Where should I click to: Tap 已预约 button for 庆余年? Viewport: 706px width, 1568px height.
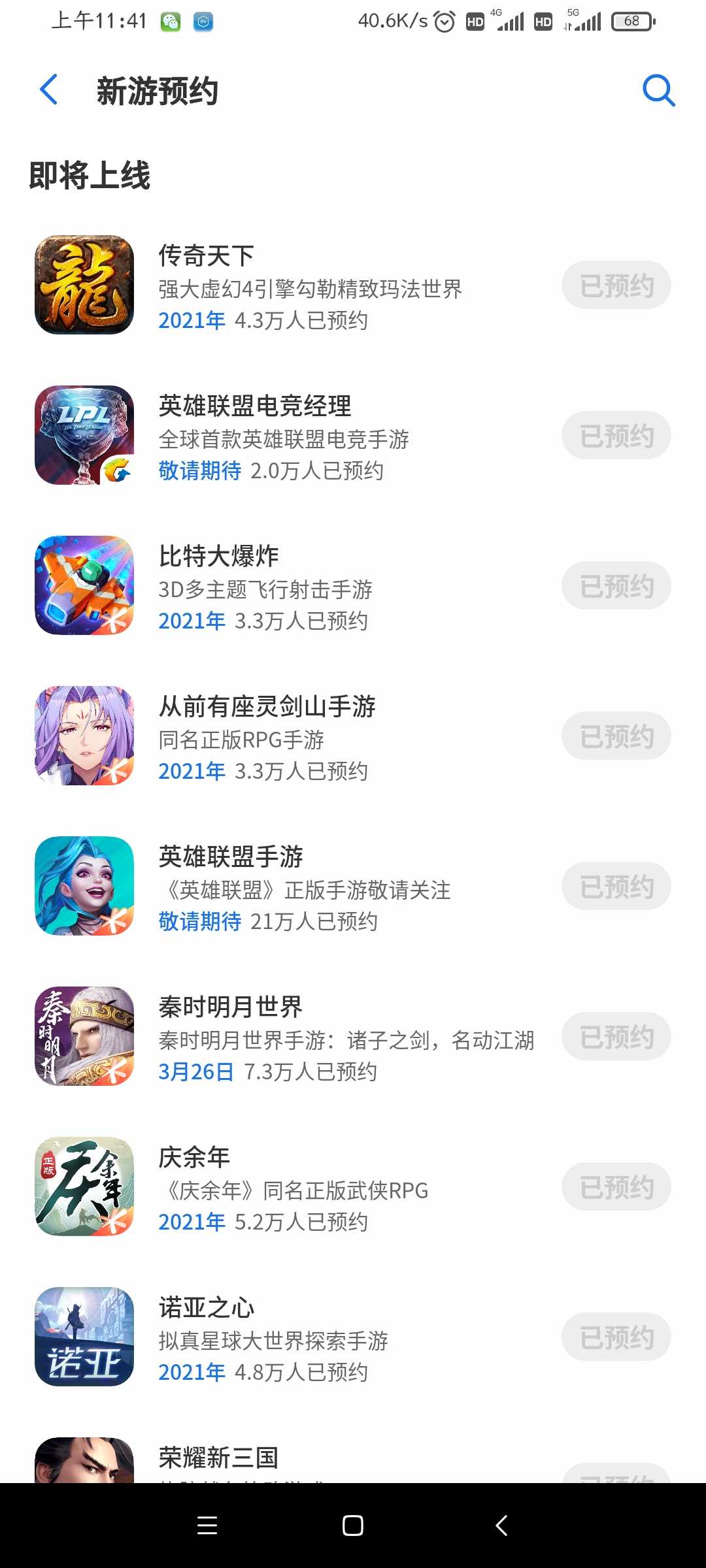tap(616, 1187)
